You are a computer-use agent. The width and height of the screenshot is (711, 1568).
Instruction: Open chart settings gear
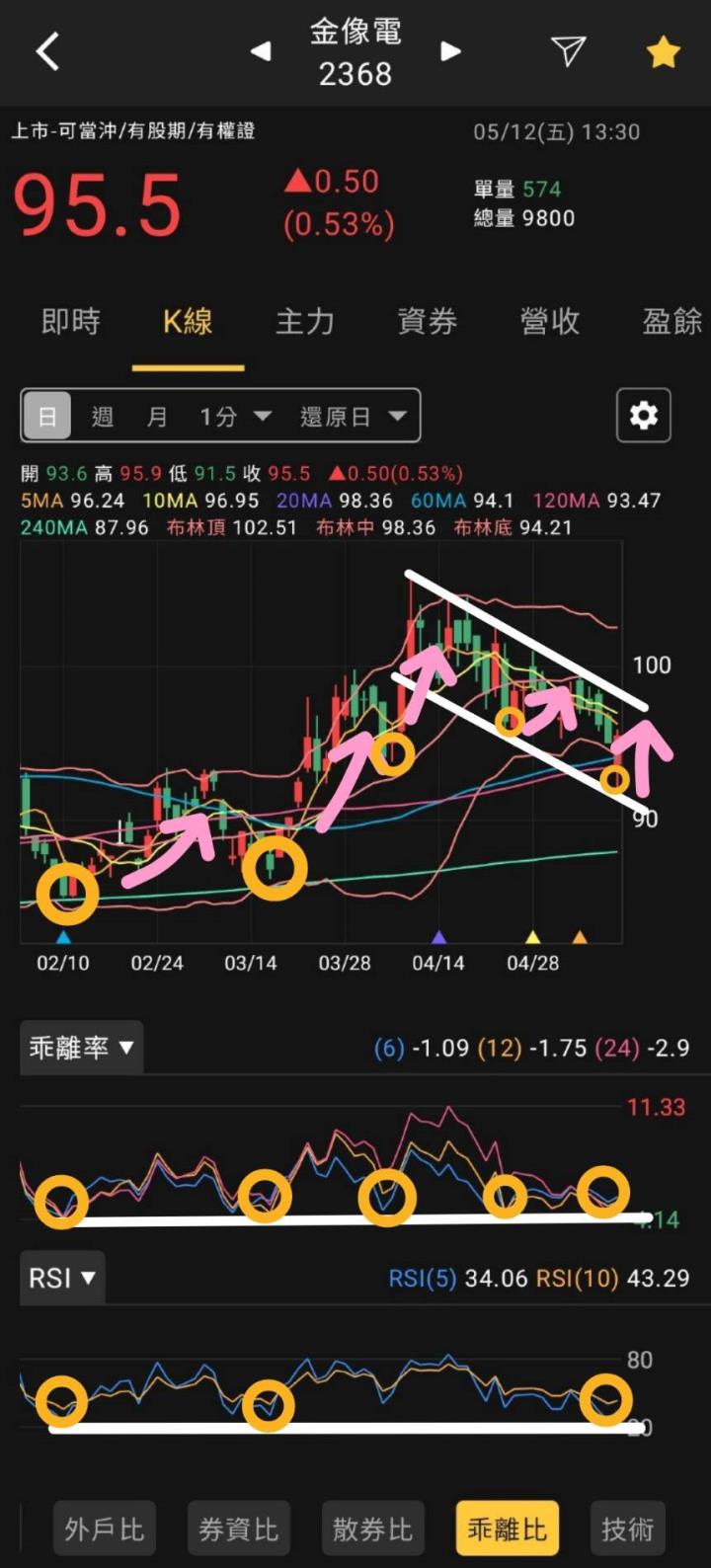click(643, 415)
